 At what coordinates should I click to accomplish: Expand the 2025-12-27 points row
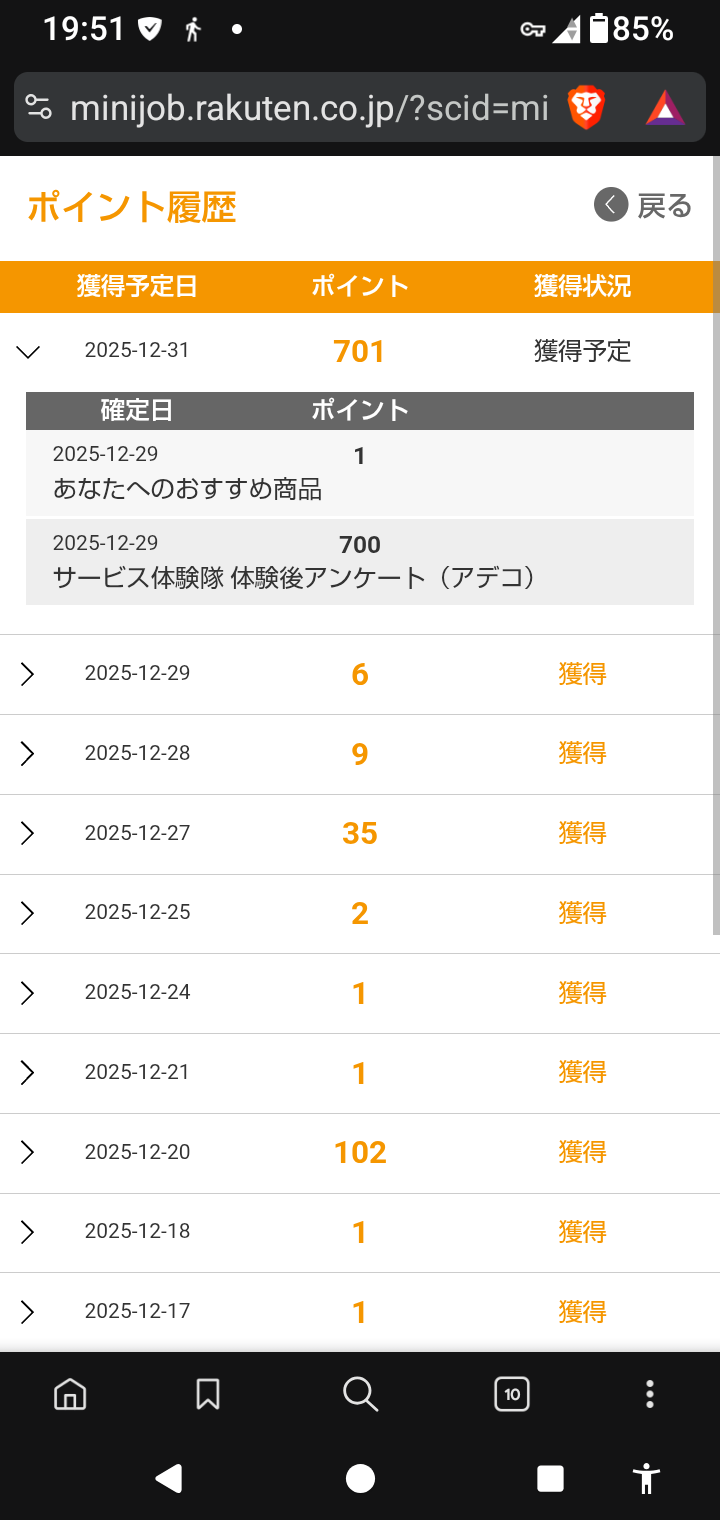[28, 833]
